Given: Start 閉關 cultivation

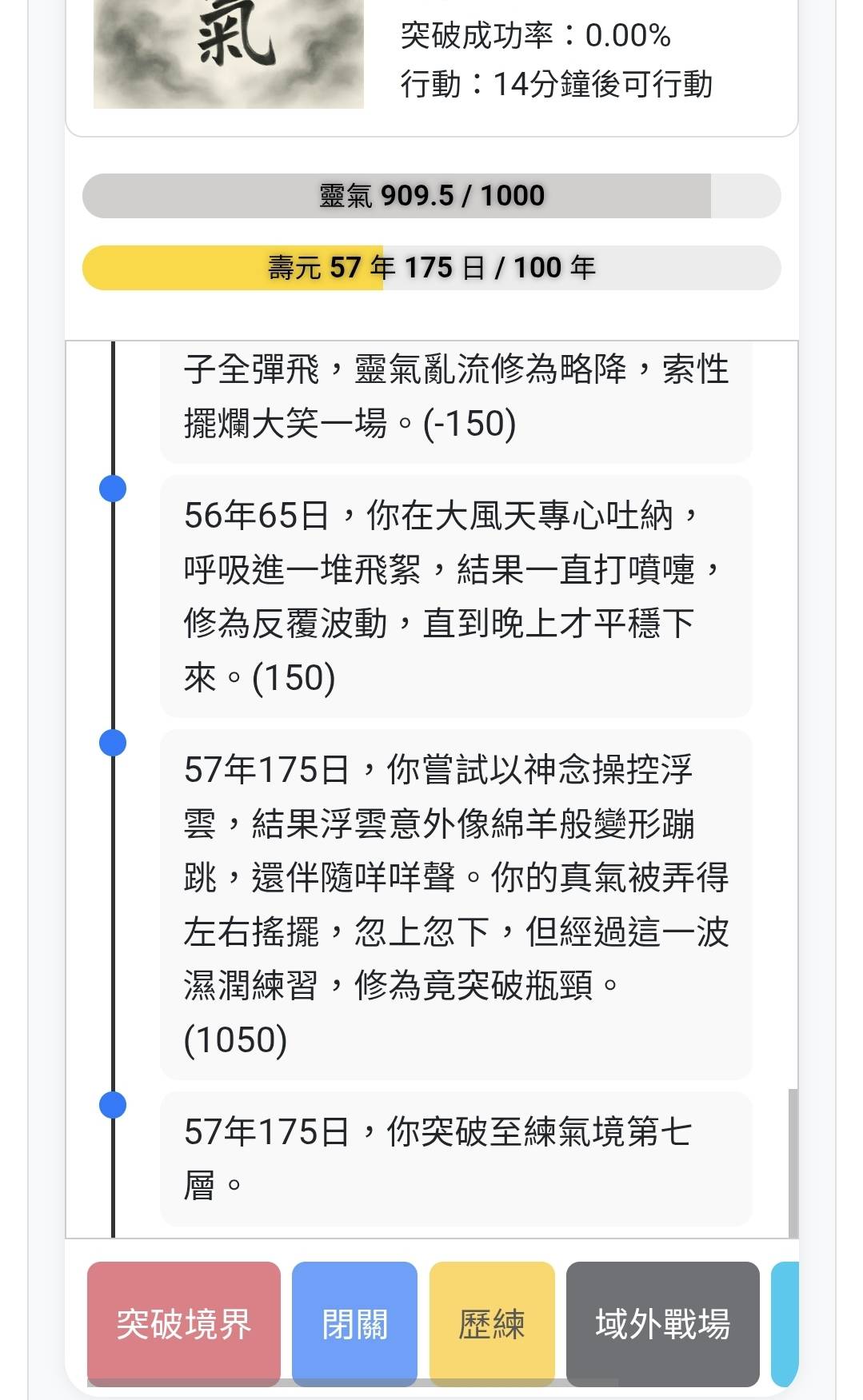Looking at the screenshot, I should point(354,1323).
